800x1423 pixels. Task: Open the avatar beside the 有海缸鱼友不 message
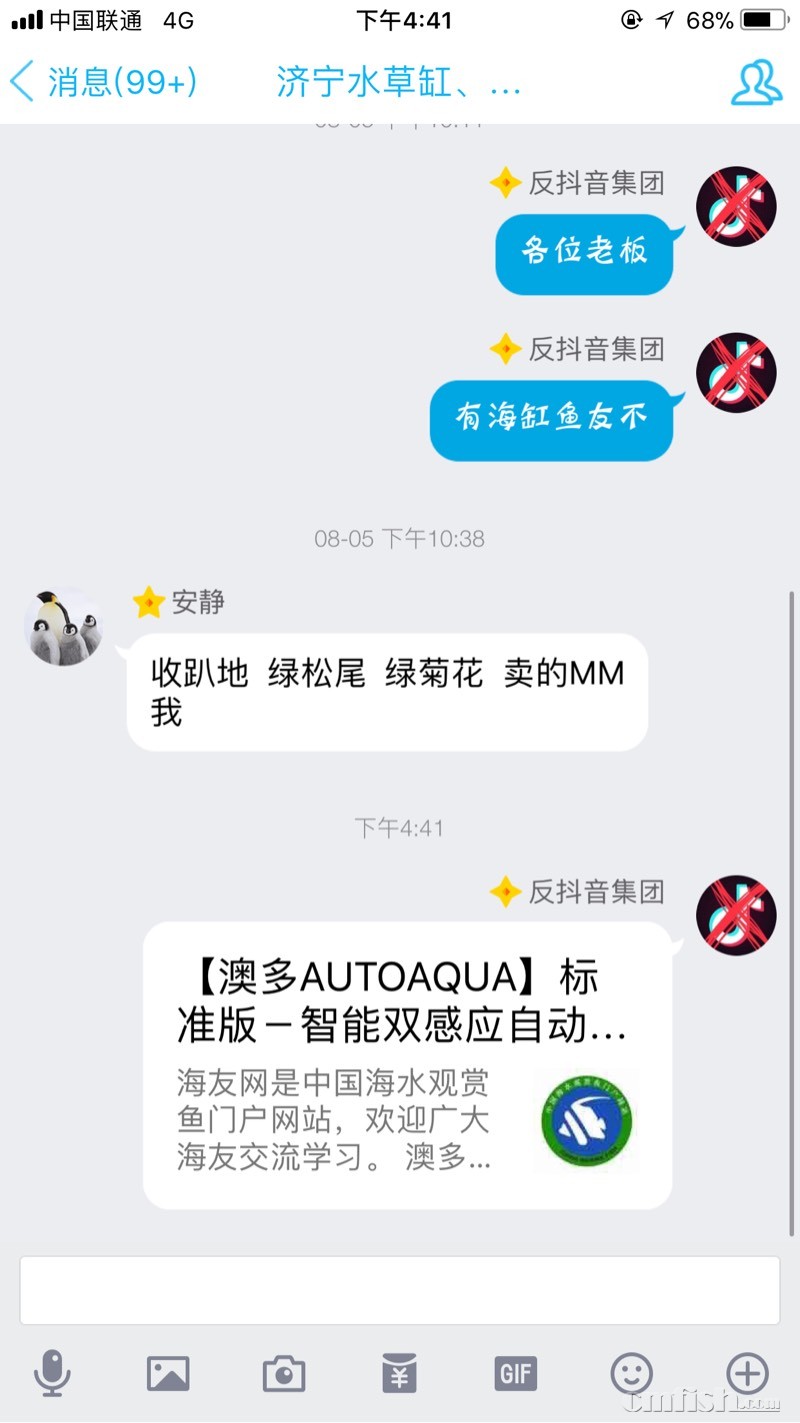coord(737,373)
